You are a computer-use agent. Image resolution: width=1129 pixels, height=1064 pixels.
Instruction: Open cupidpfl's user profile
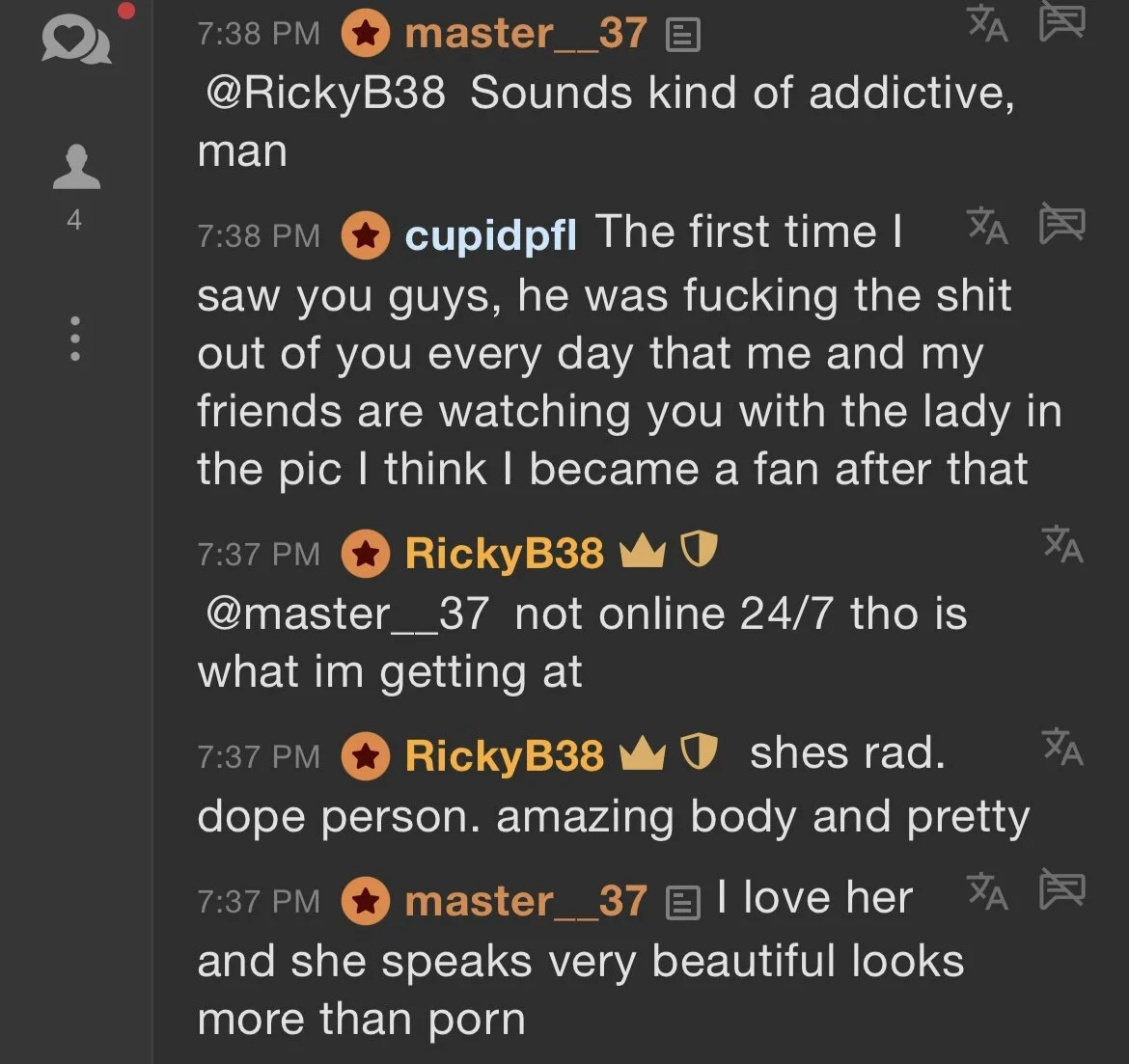click(490, 235)
